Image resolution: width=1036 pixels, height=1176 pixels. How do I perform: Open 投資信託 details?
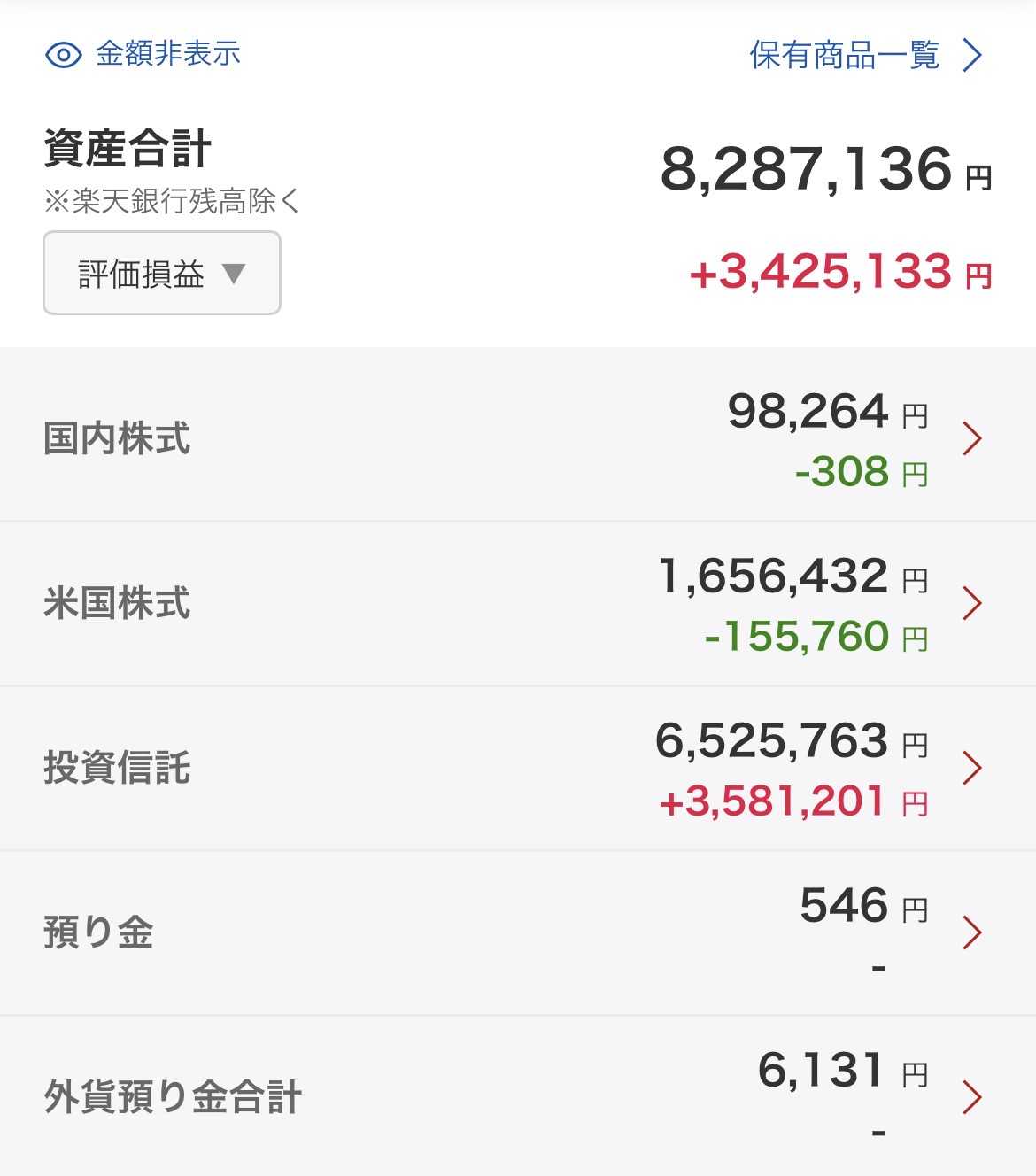click(518, 769)
